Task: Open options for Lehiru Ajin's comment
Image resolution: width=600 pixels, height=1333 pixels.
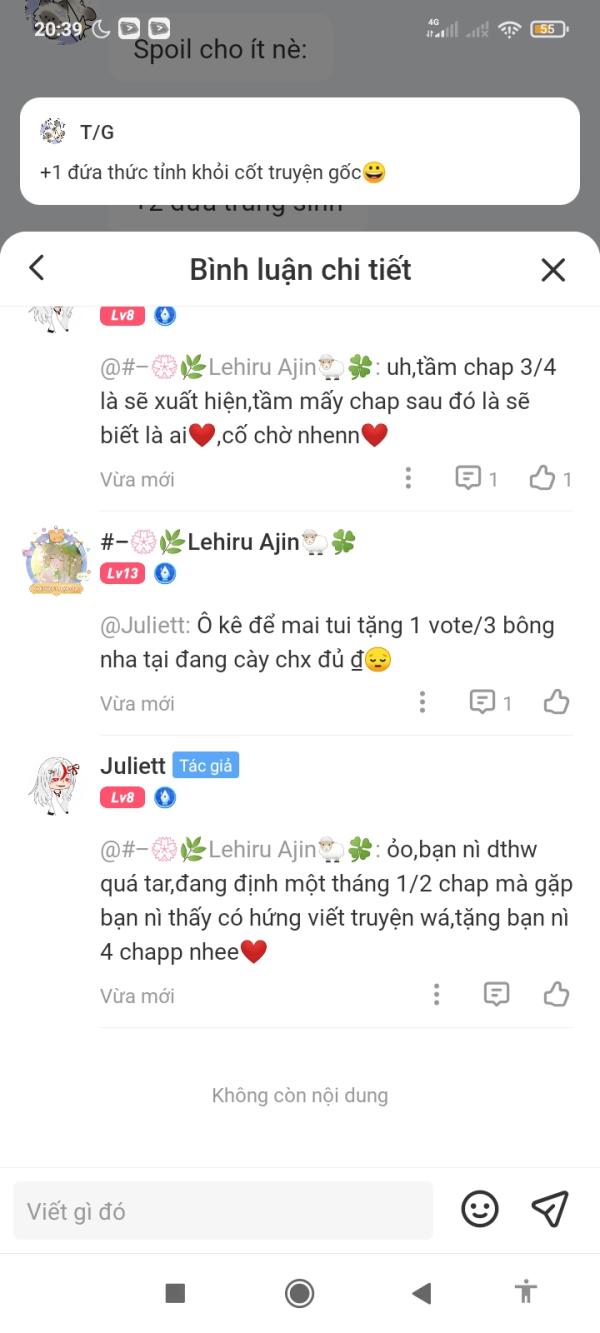Action: (x=422, y=702)
